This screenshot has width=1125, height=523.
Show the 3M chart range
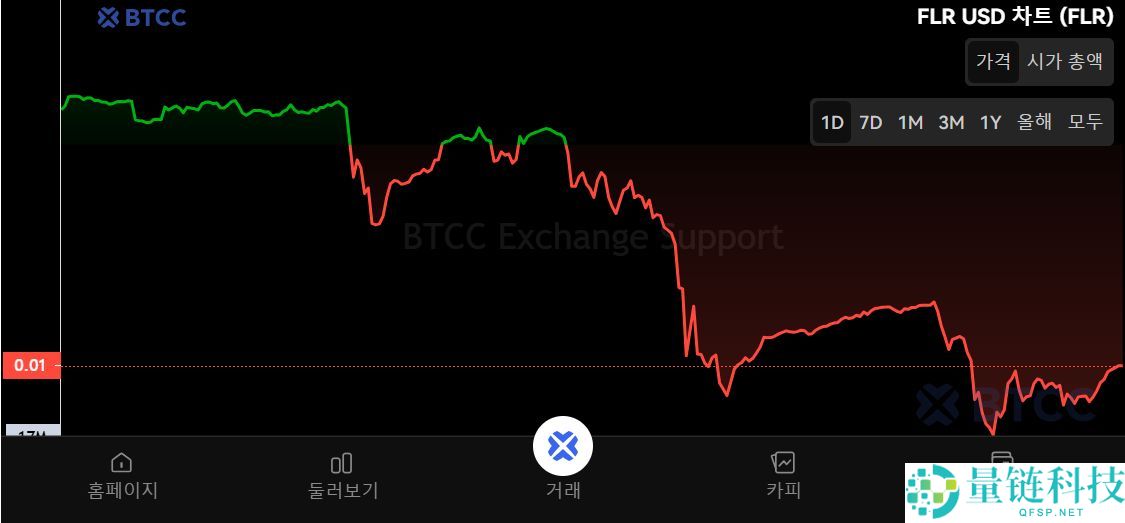tap(951, 123)
